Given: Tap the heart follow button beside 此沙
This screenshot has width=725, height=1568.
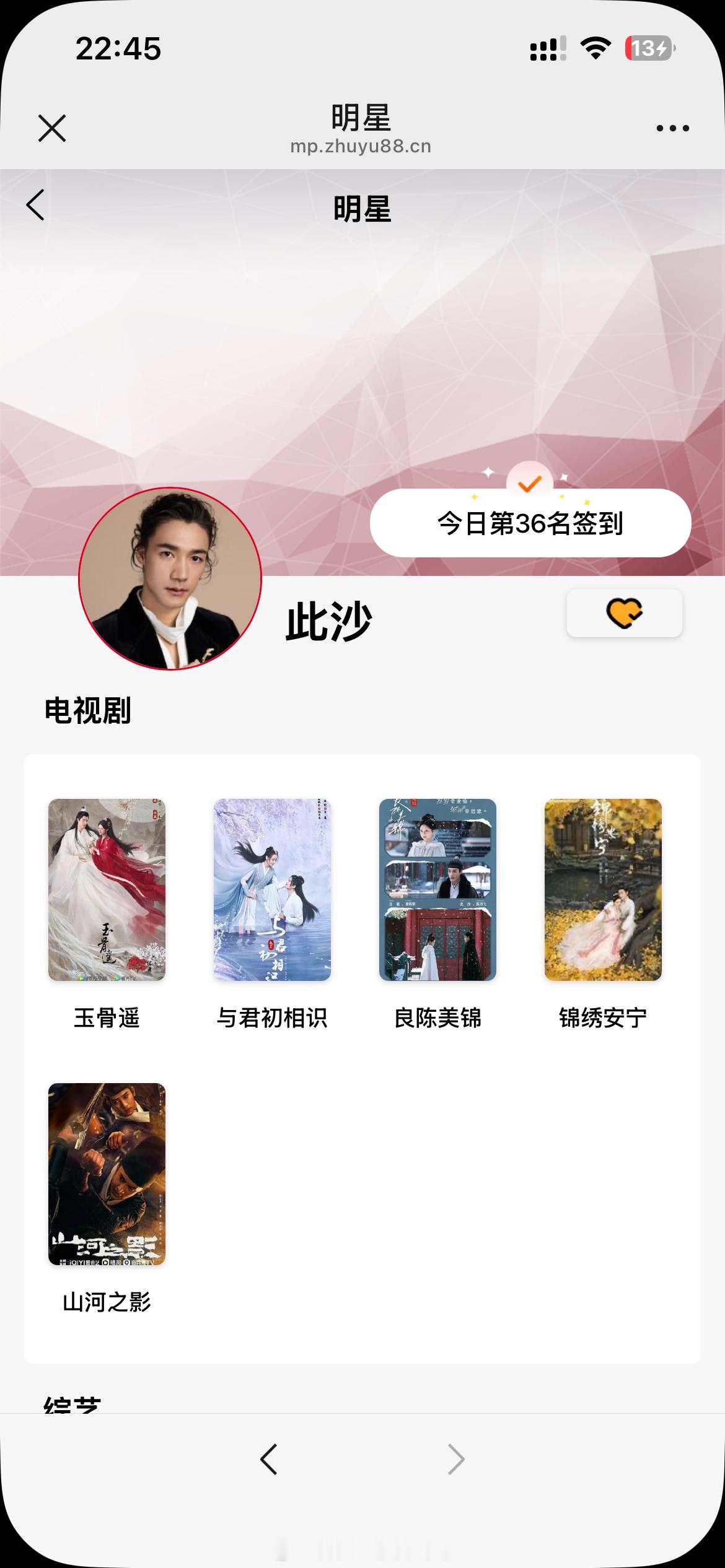Looking at the screenshot, I should tap(624, 613).
